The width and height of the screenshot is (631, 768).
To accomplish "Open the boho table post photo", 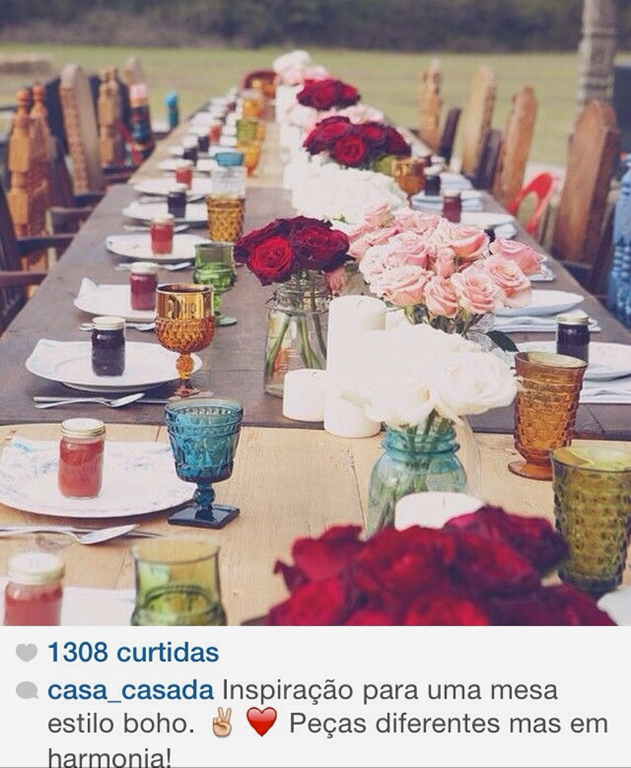I will point(315,312).
